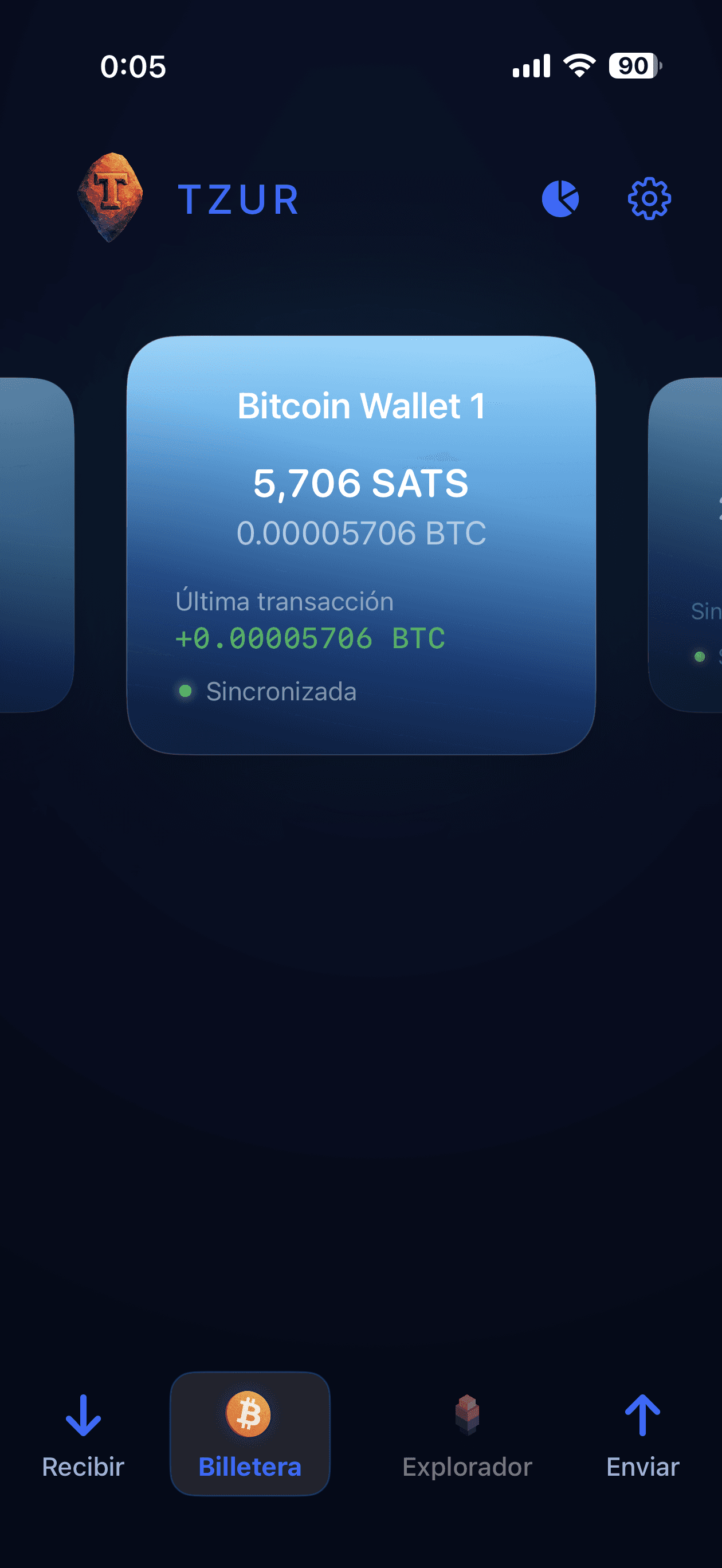
Task: Tap the partly visible wallet card on the left
Action: [x=36, y=545]
